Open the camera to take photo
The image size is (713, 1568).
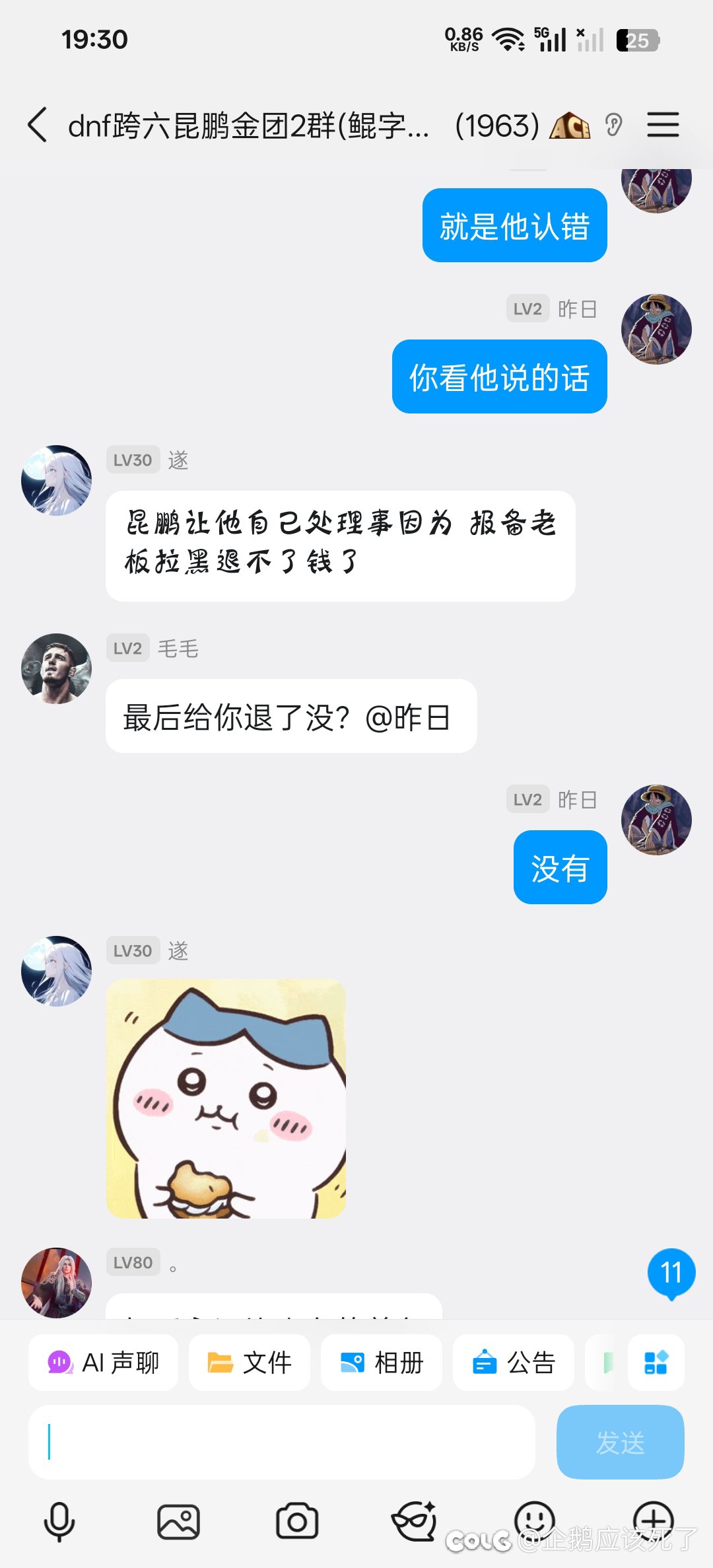pos(297,1522)
